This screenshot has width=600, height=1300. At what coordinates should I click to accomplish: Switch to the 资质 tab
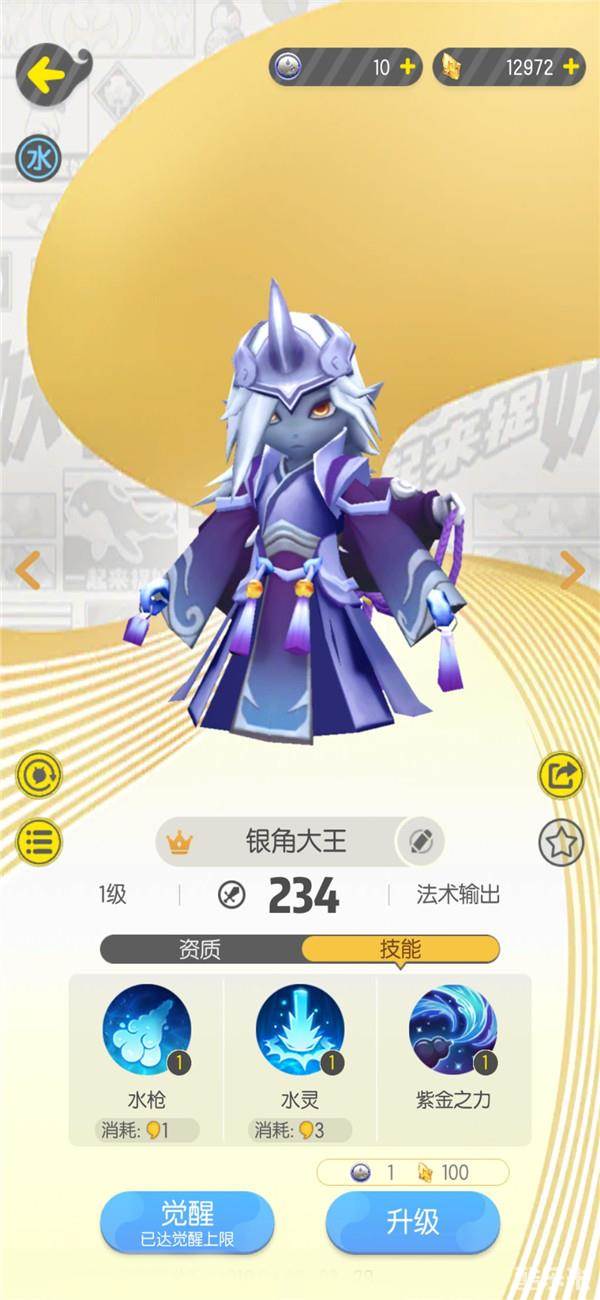[x=200, y=949]
